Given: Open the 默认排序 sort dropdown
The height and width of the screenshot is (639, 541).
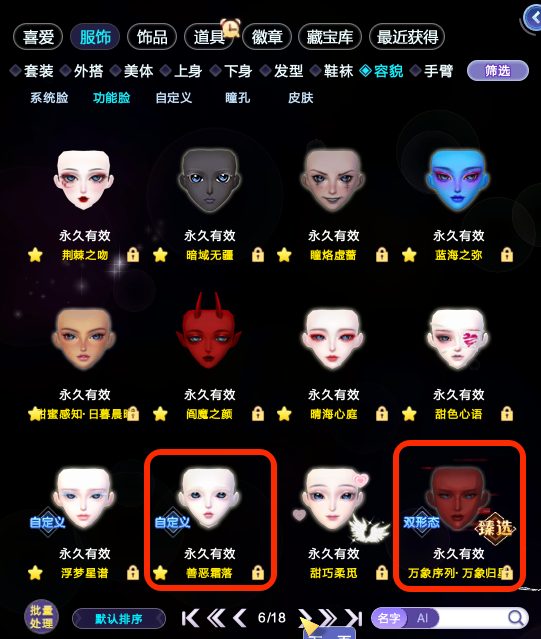Looking at the screenshot, I should 119,619.
